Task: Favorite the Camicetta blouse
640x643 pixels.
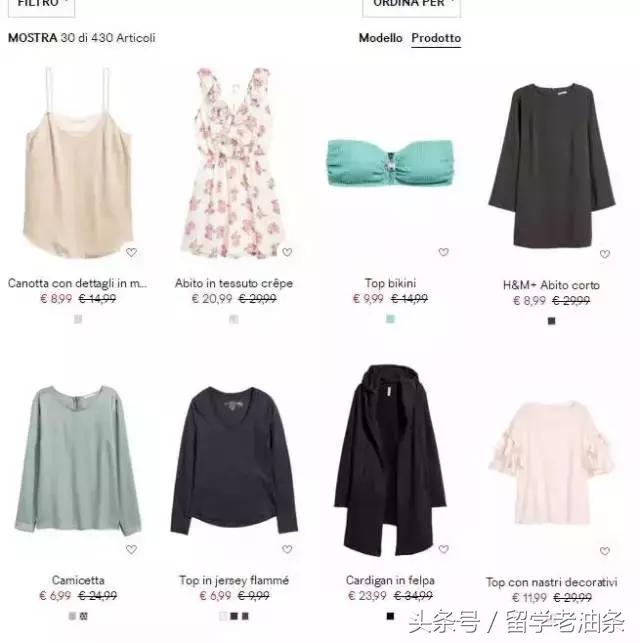Action: tap(131, 549)
